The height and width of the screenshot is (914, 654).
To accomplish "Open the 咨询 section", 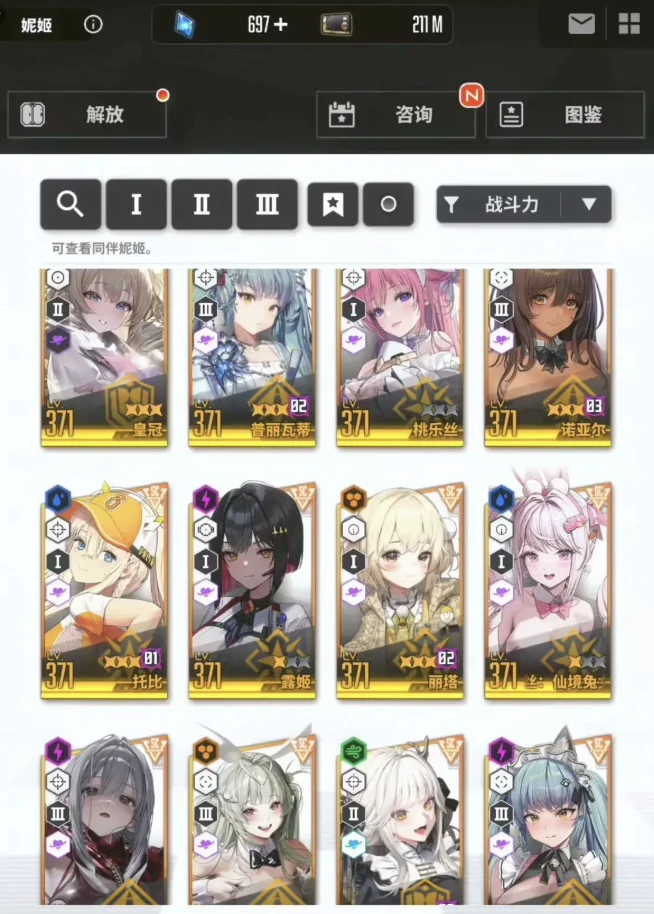I will tap(395, 115).
